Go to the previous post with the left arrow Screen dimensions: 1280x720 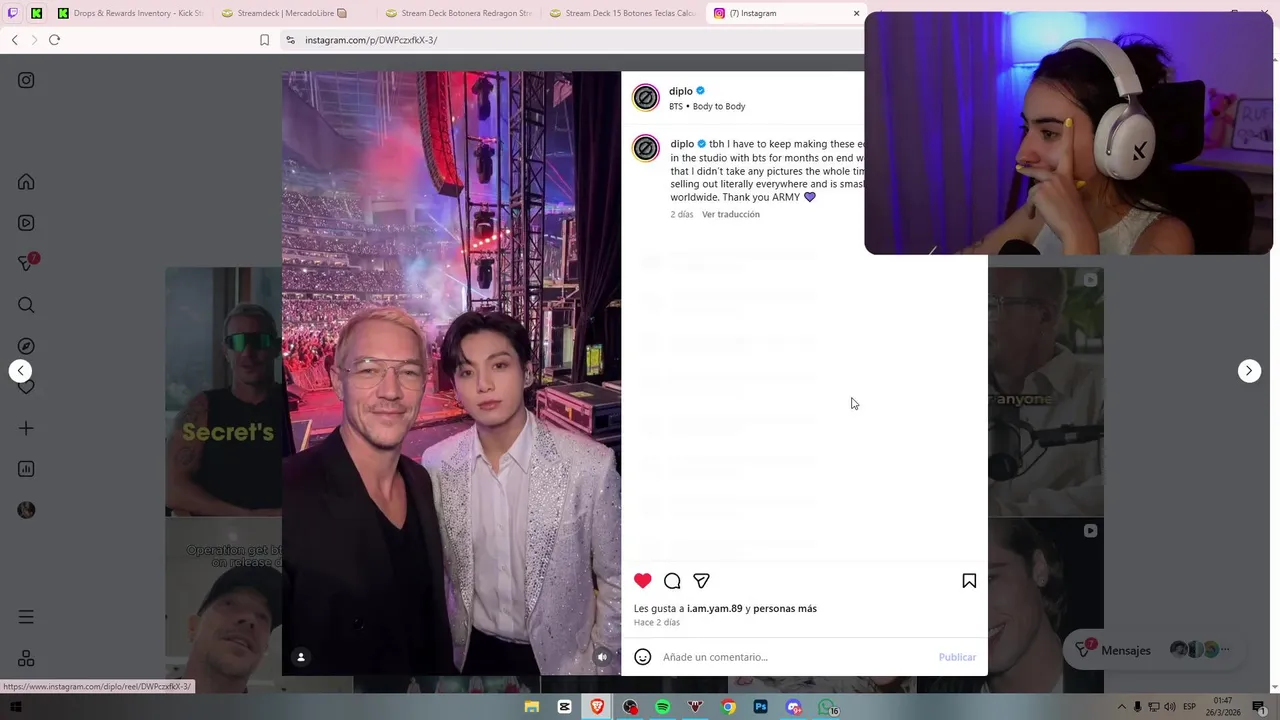pyautogui.click(x=20, y=371)
